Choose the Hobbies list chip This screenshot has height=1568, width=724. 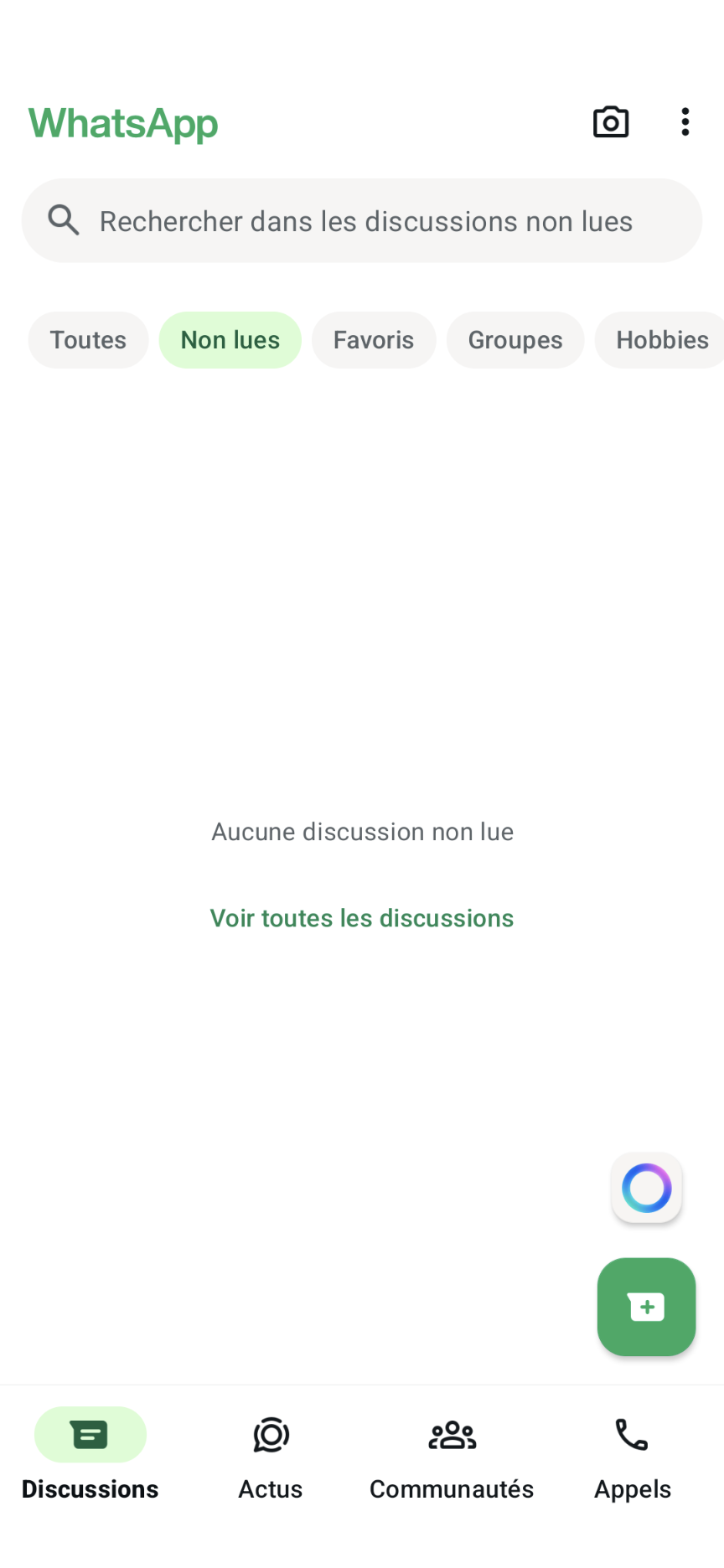pos(661,340)
